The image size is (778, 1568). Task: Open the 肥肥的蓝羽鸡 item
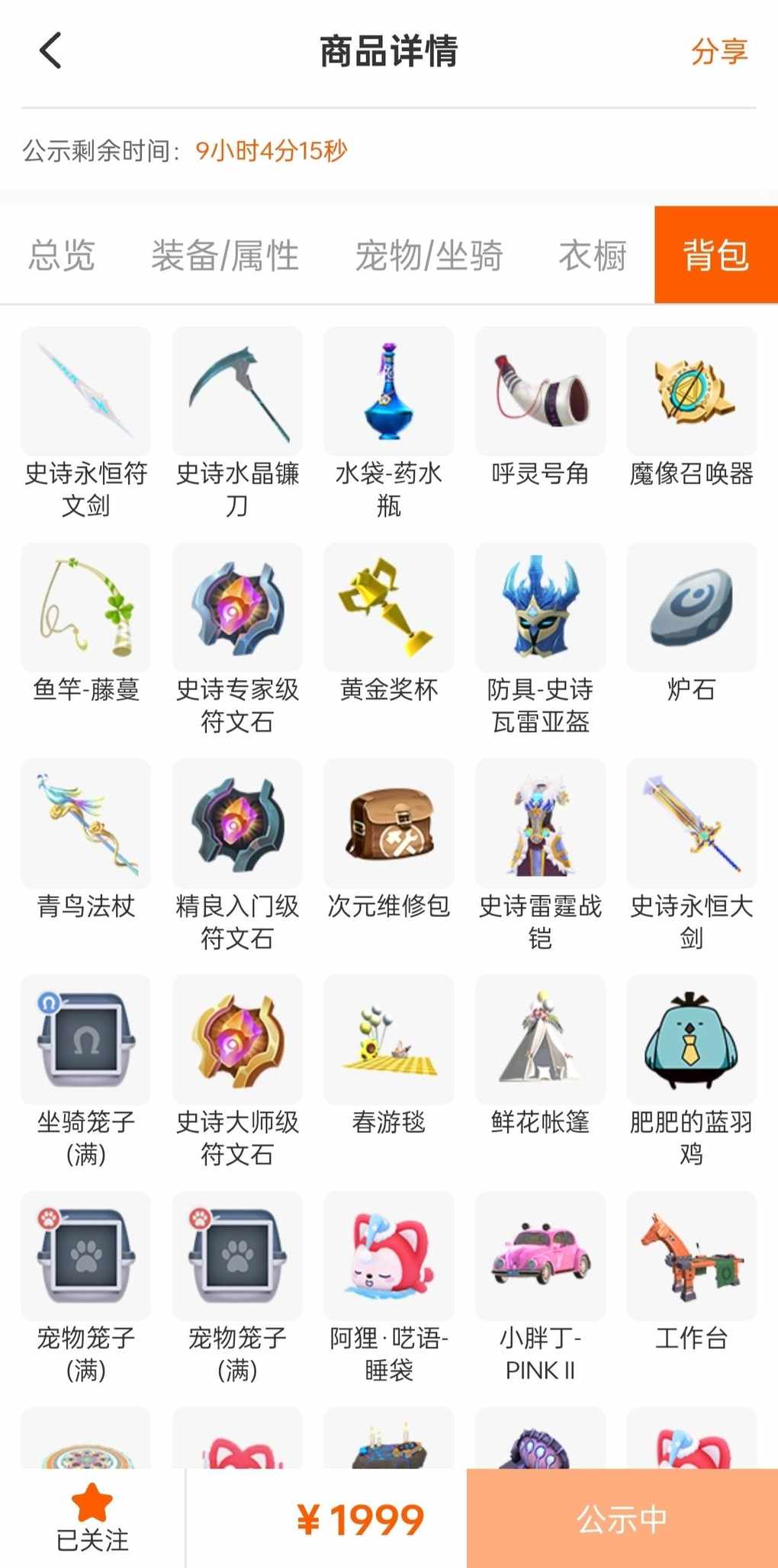pos(692,1072)
